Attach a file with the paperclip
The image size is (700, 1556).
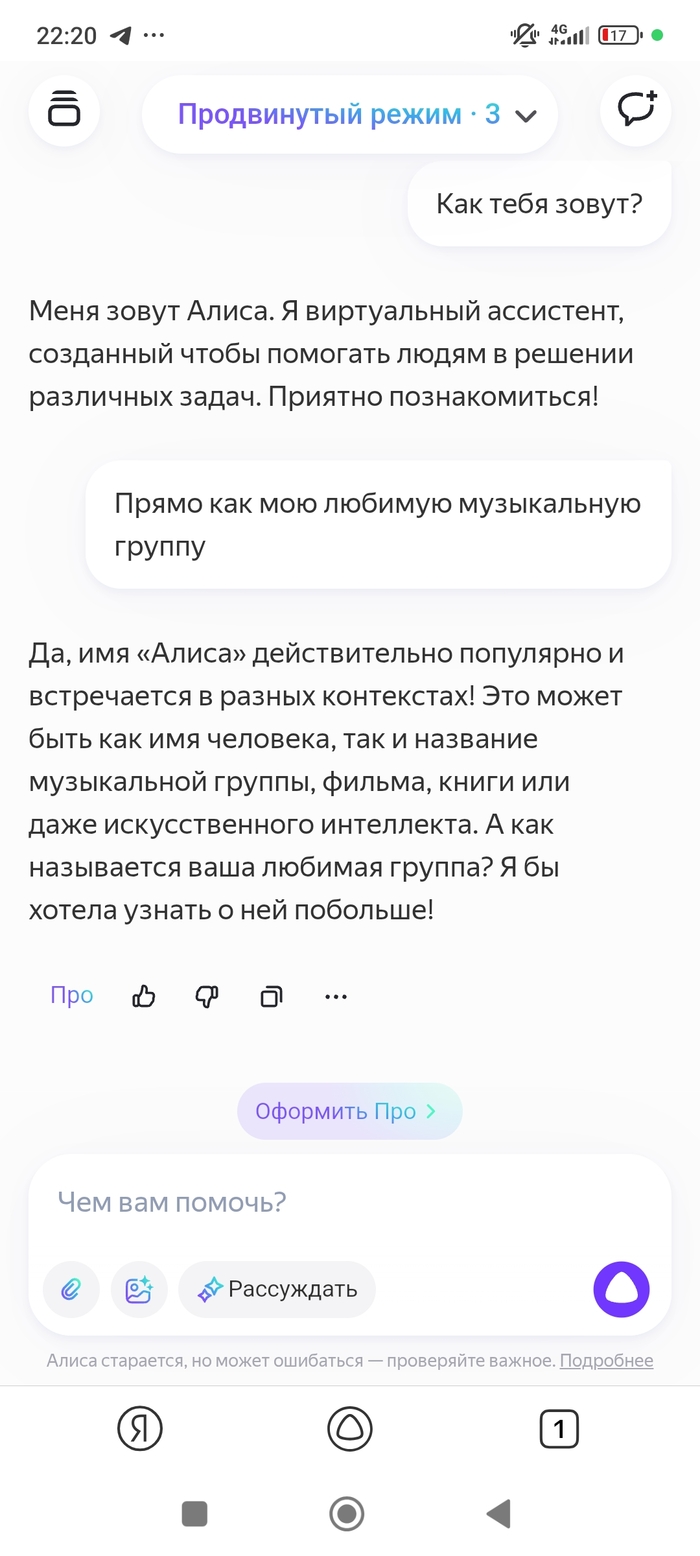coord(71,1289)
